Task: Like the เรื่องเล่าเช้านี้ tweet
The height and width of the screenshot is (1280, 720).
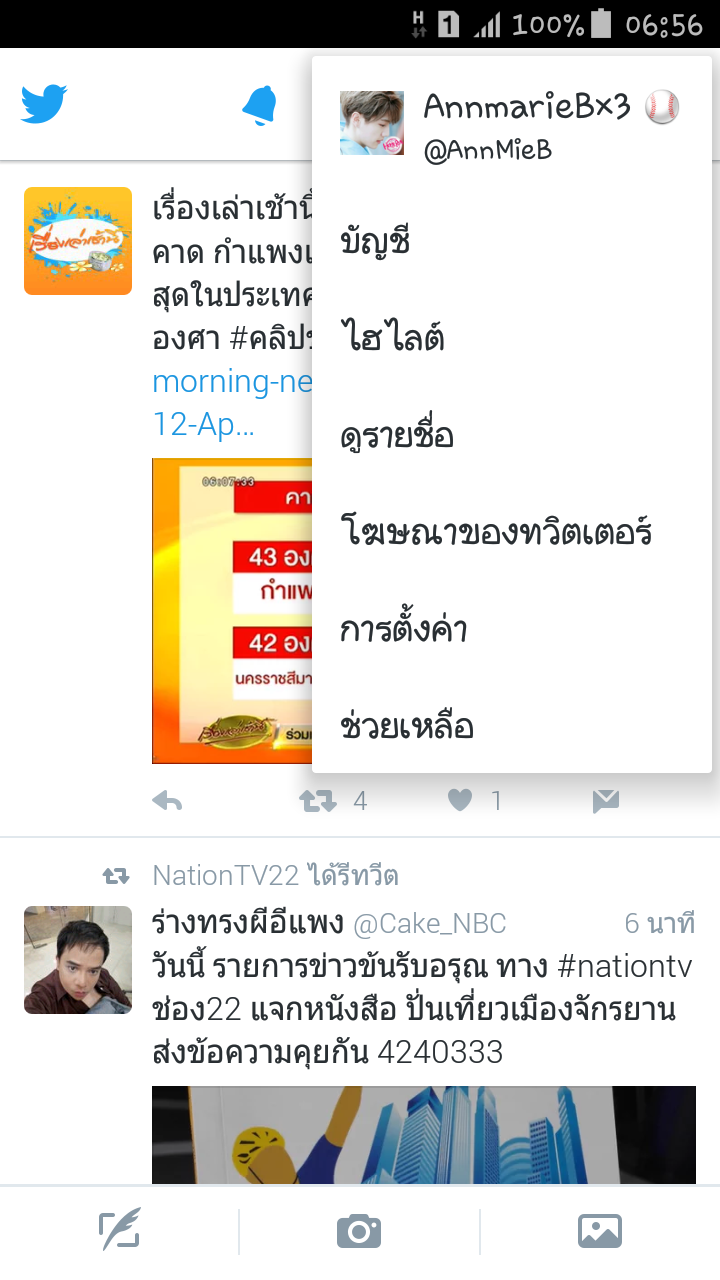Action: (460, 801)
